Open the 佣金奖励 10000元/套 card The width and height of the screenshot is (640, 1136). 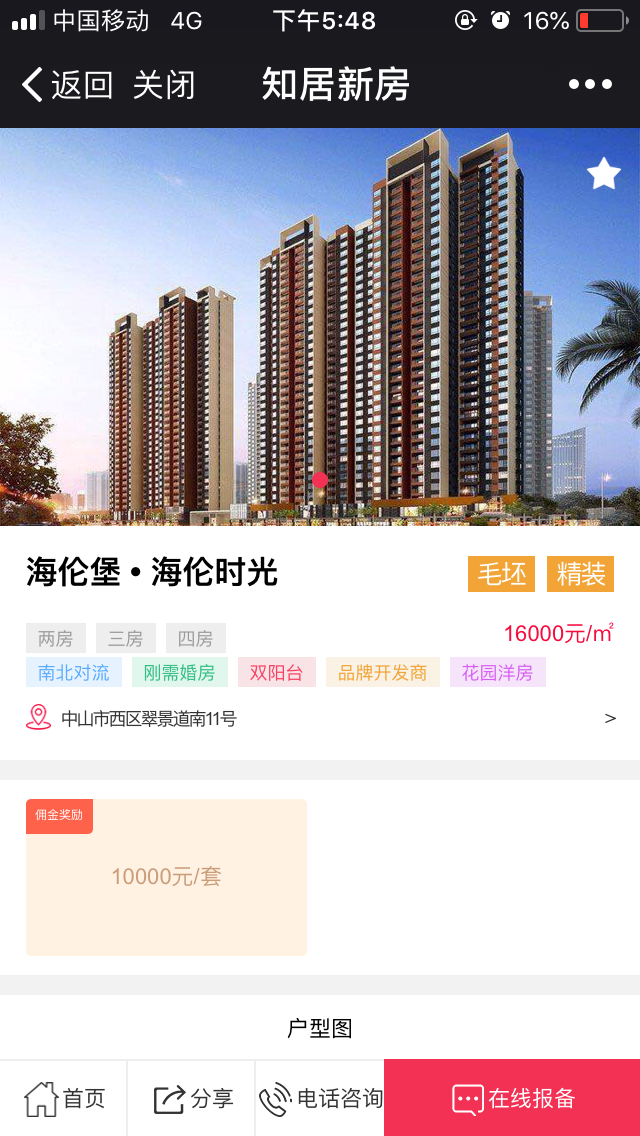166,877
